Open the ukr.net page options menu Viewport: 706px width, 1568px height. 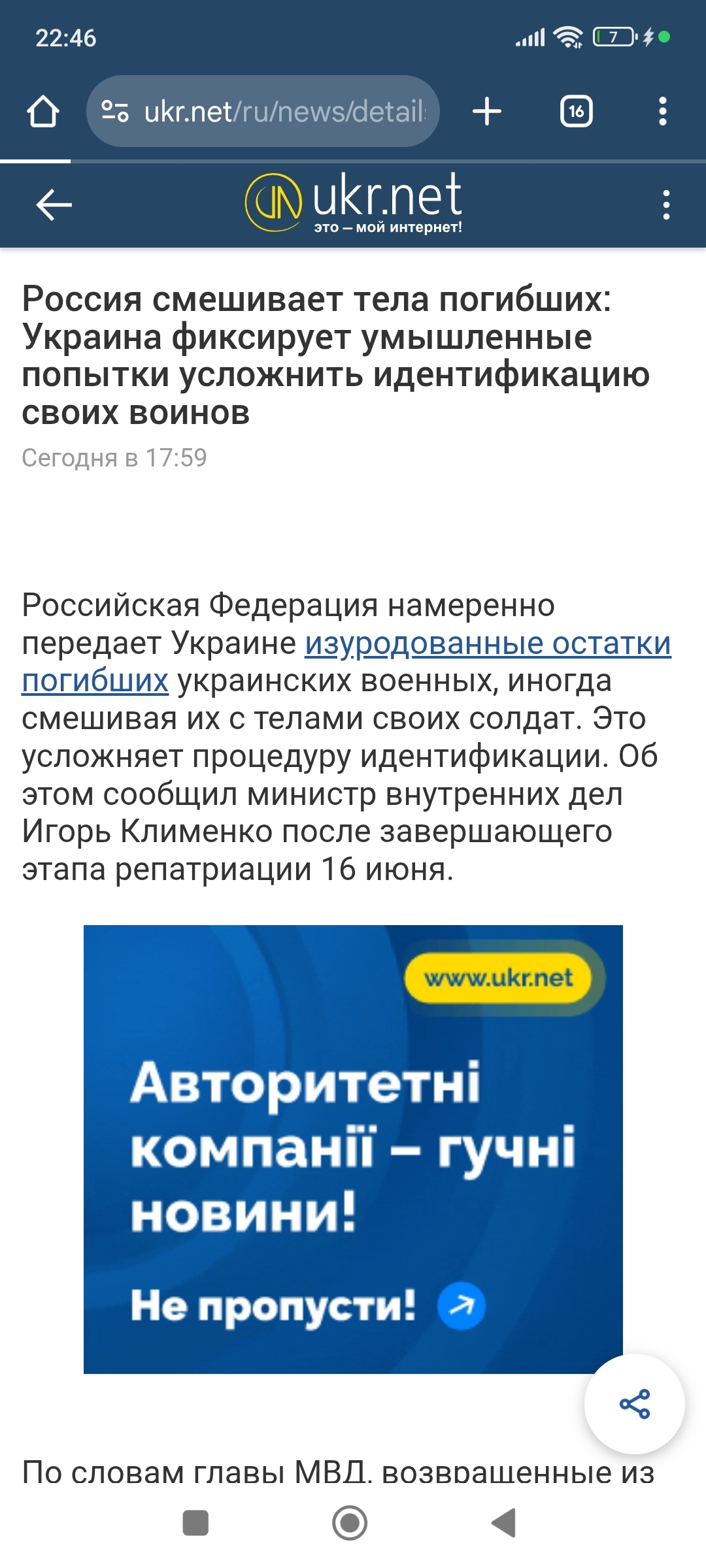(x=665, y=205)
